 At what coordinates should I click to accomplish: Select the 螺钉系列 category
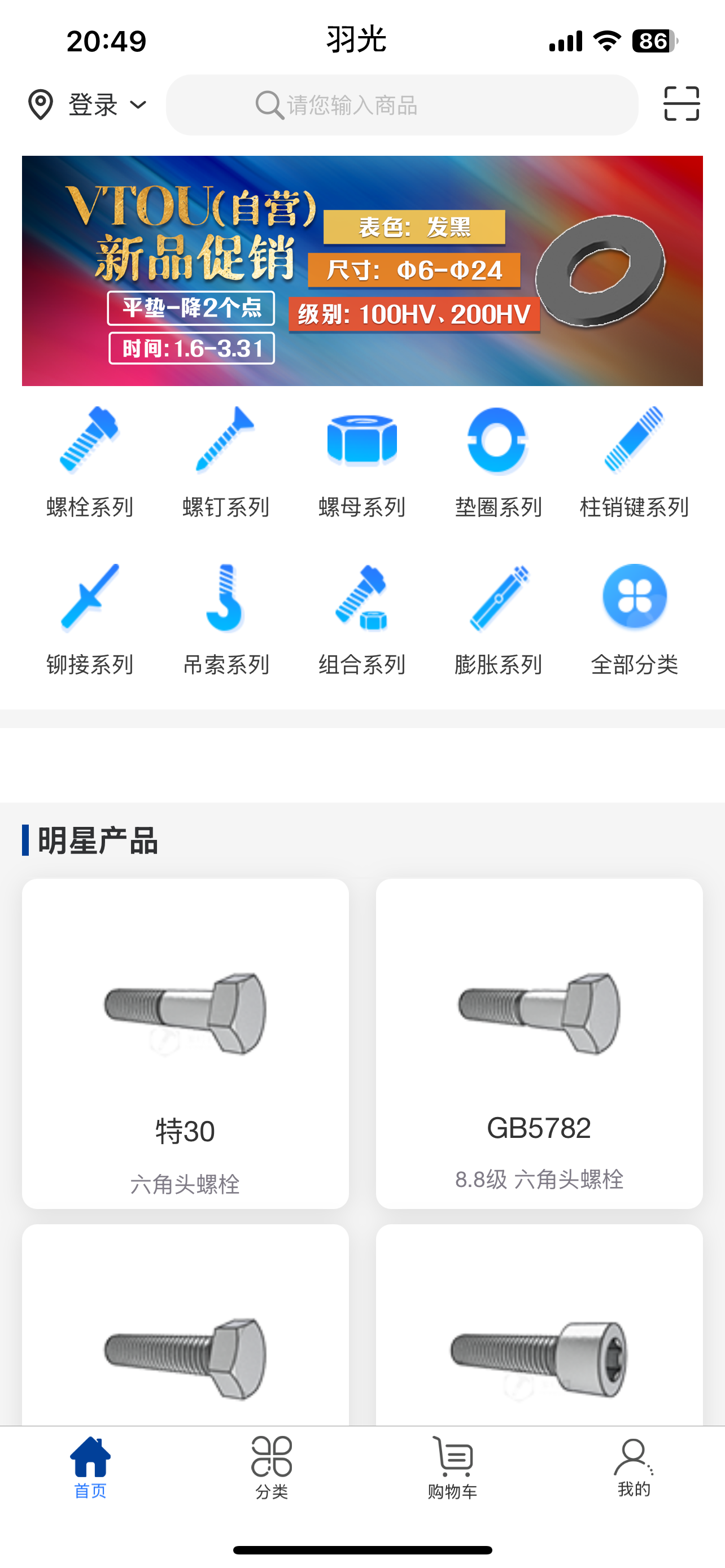(x=226, y=461)
